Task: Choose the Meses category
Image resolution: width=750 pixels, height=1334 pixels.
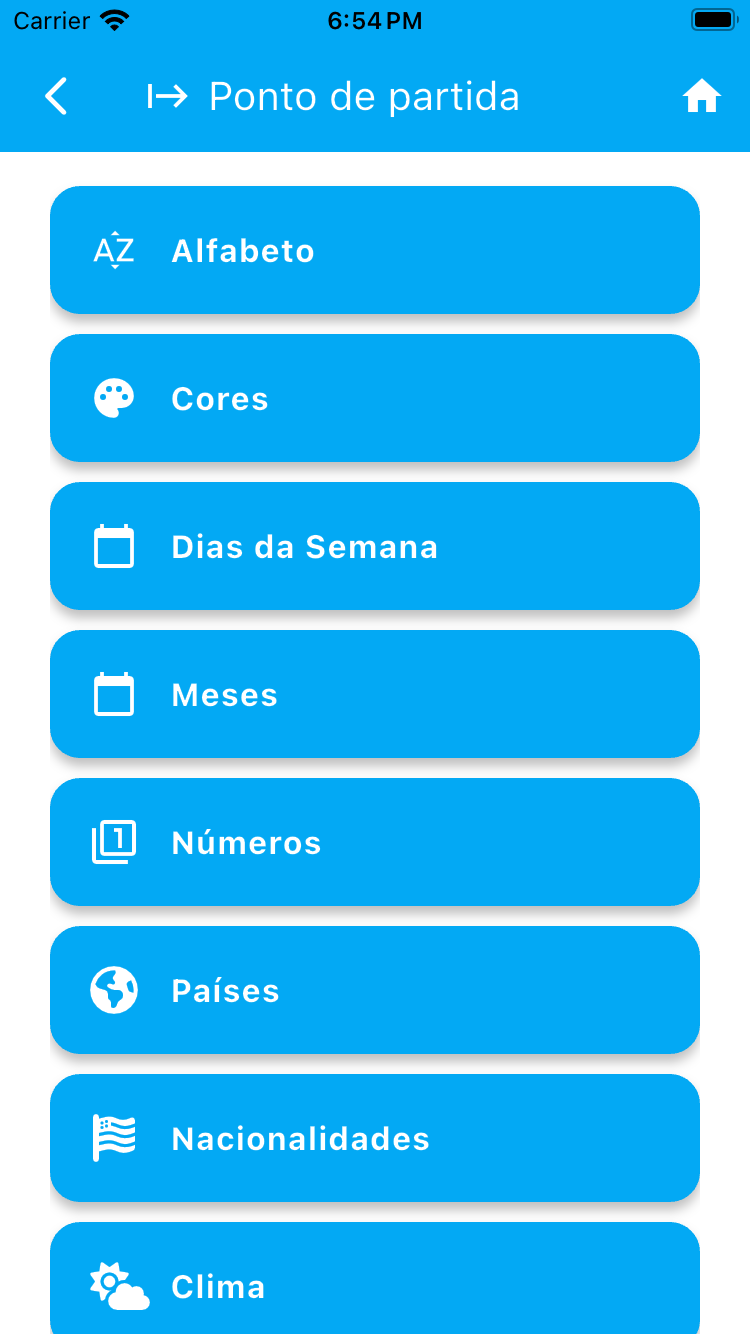Action: pos(375,694)
